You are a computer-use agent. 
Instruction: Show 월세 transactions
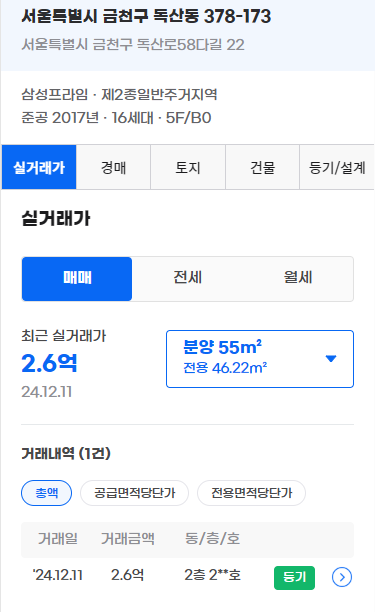[x=298, y=278]
